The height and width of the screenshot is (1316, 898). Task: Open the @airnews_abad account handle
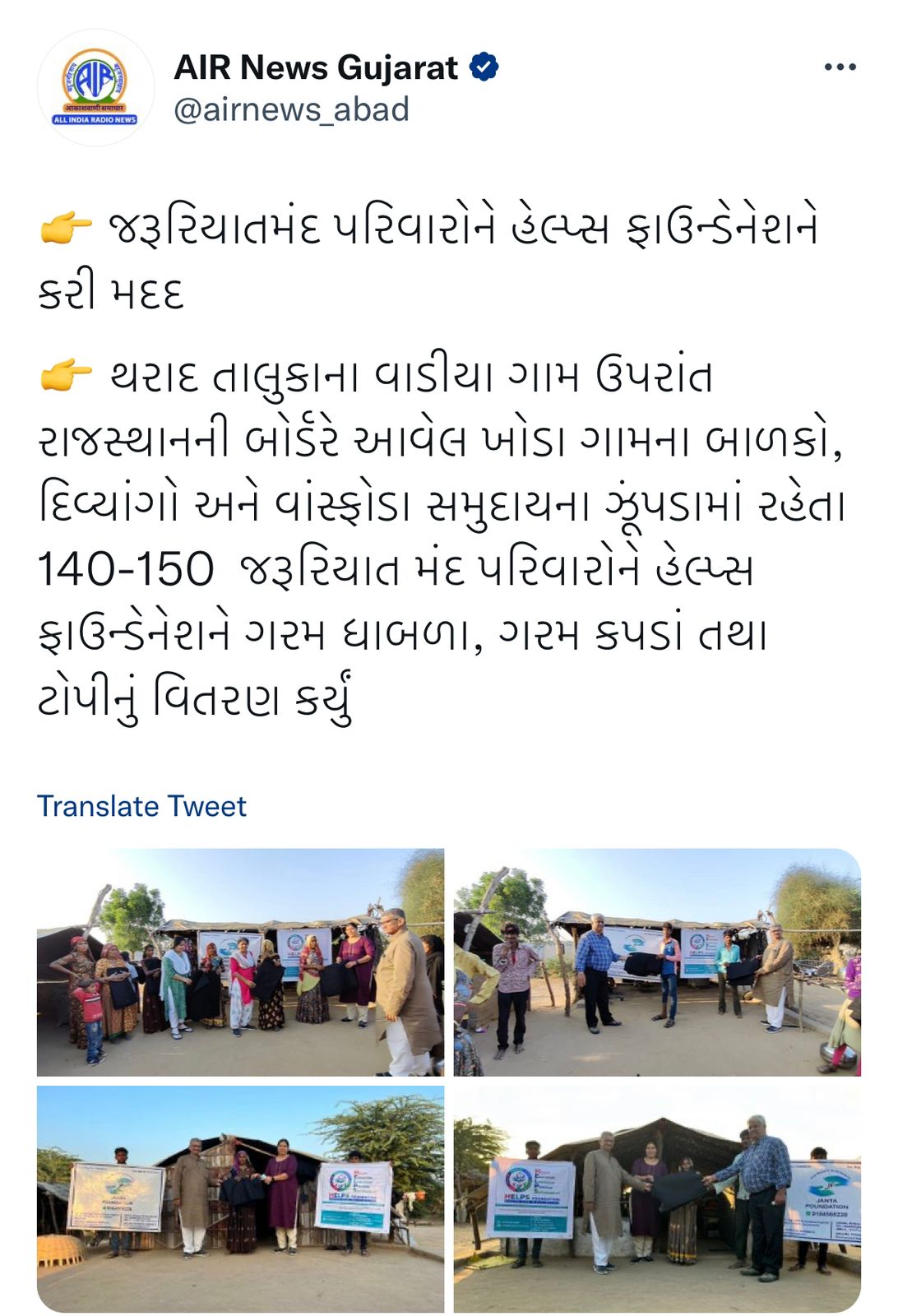tap(291, 109)
